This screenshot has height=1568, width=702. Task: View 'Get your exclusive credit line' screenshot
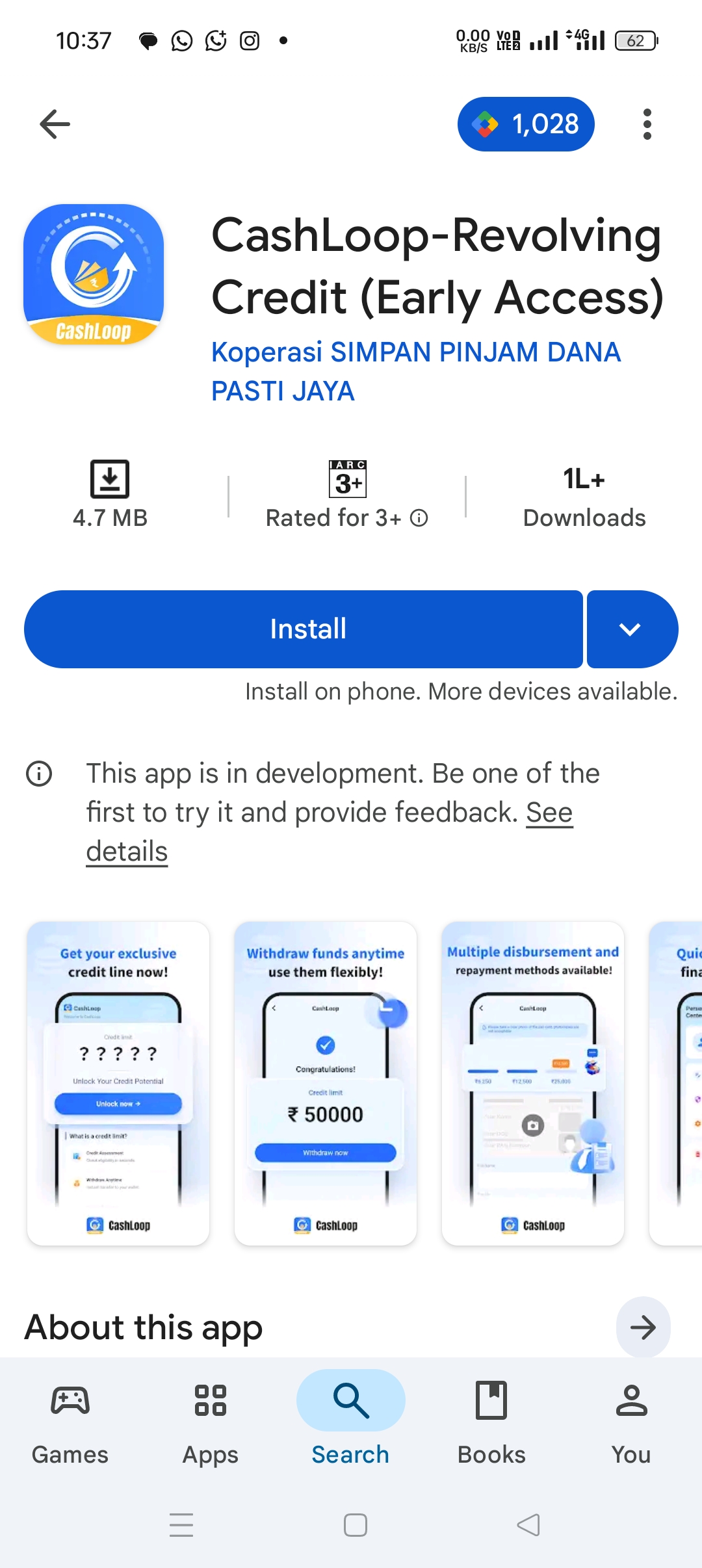coord(118,1083)
